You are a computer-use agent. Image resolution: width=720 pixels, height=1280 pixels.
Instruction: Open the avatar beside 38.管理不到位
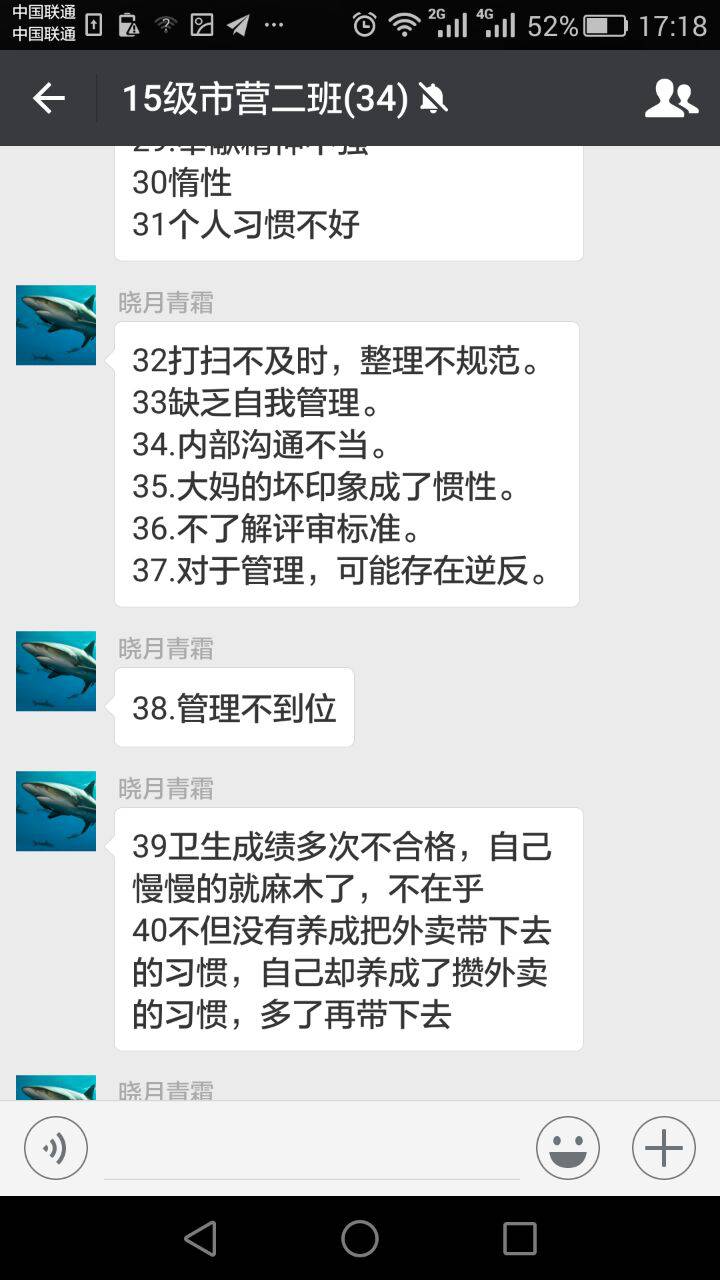pos(56,671)
